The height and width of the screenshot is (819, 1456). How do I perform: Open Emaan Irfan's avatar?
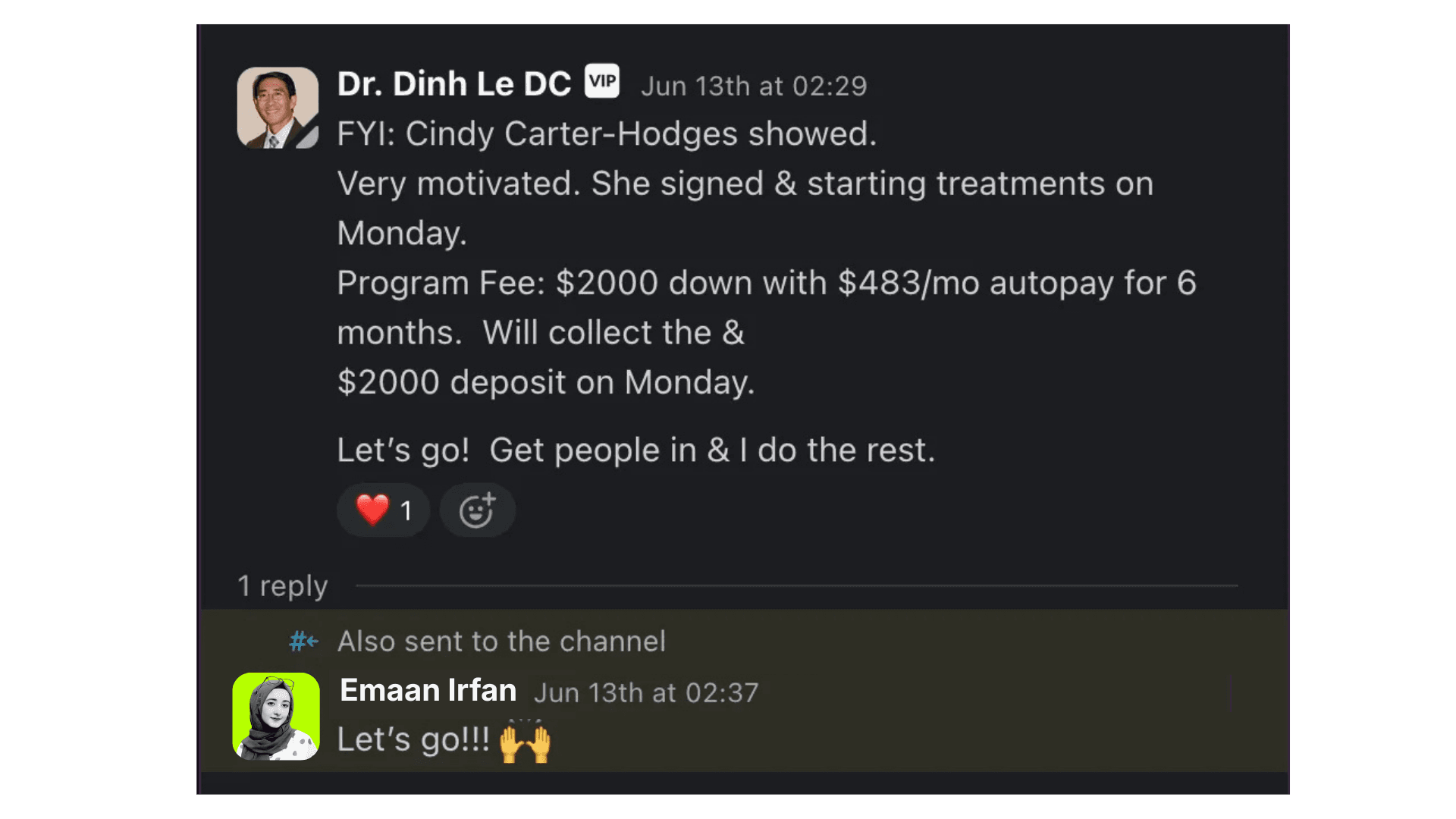tap(276, 716)
